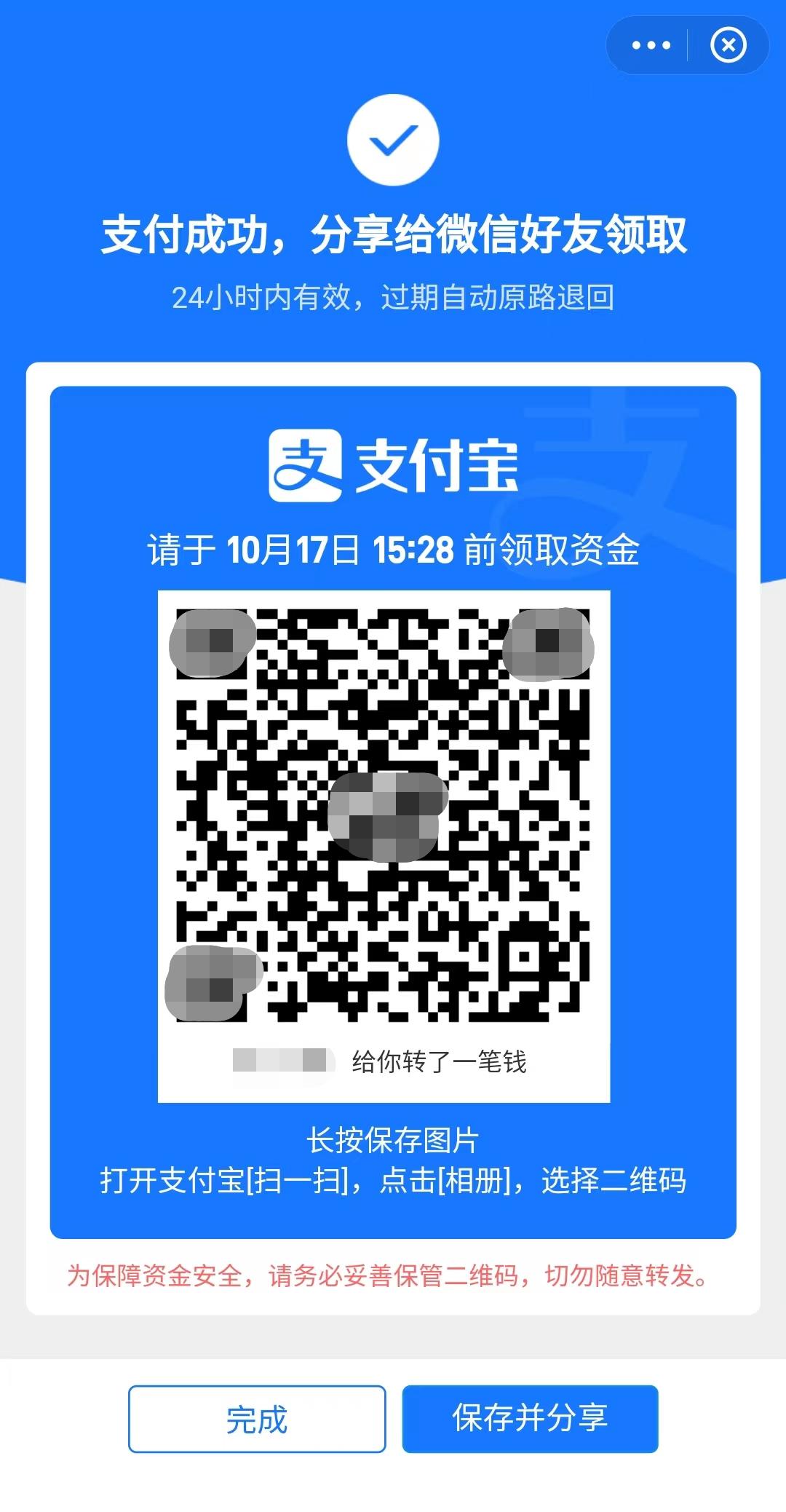Tap the 24小时内有效 subtitle text
Screen dimensions: 786x1512
[392, 297]
